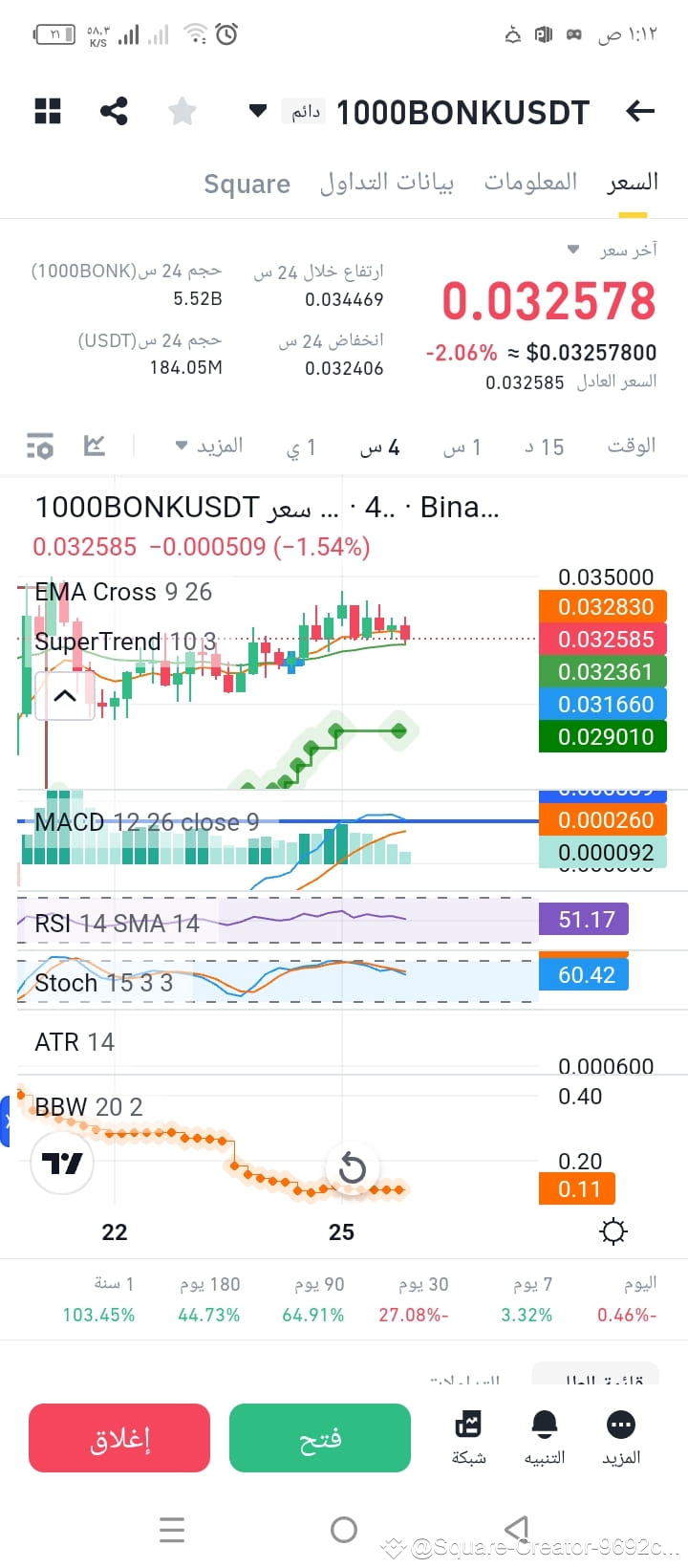This screenshot has height=1568, width=688.
Task: Collapse the chart panel with the chevron button
Action: coord(64,697)
